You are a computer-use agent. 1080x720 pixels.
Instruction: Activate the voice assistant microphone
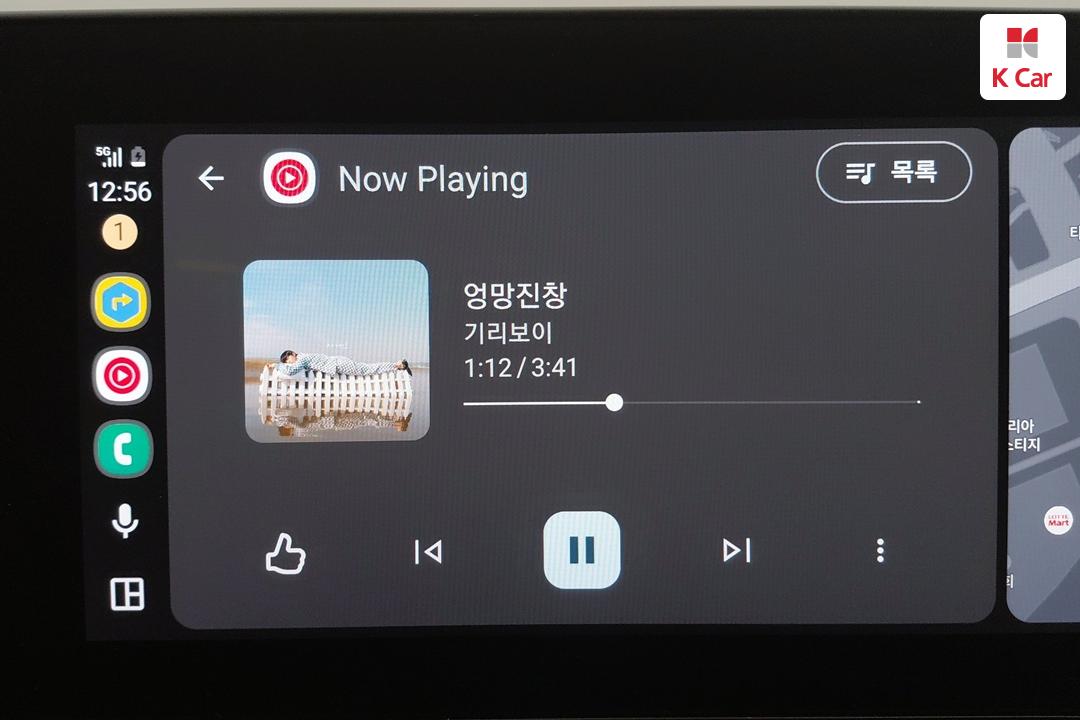pos(125,521)
